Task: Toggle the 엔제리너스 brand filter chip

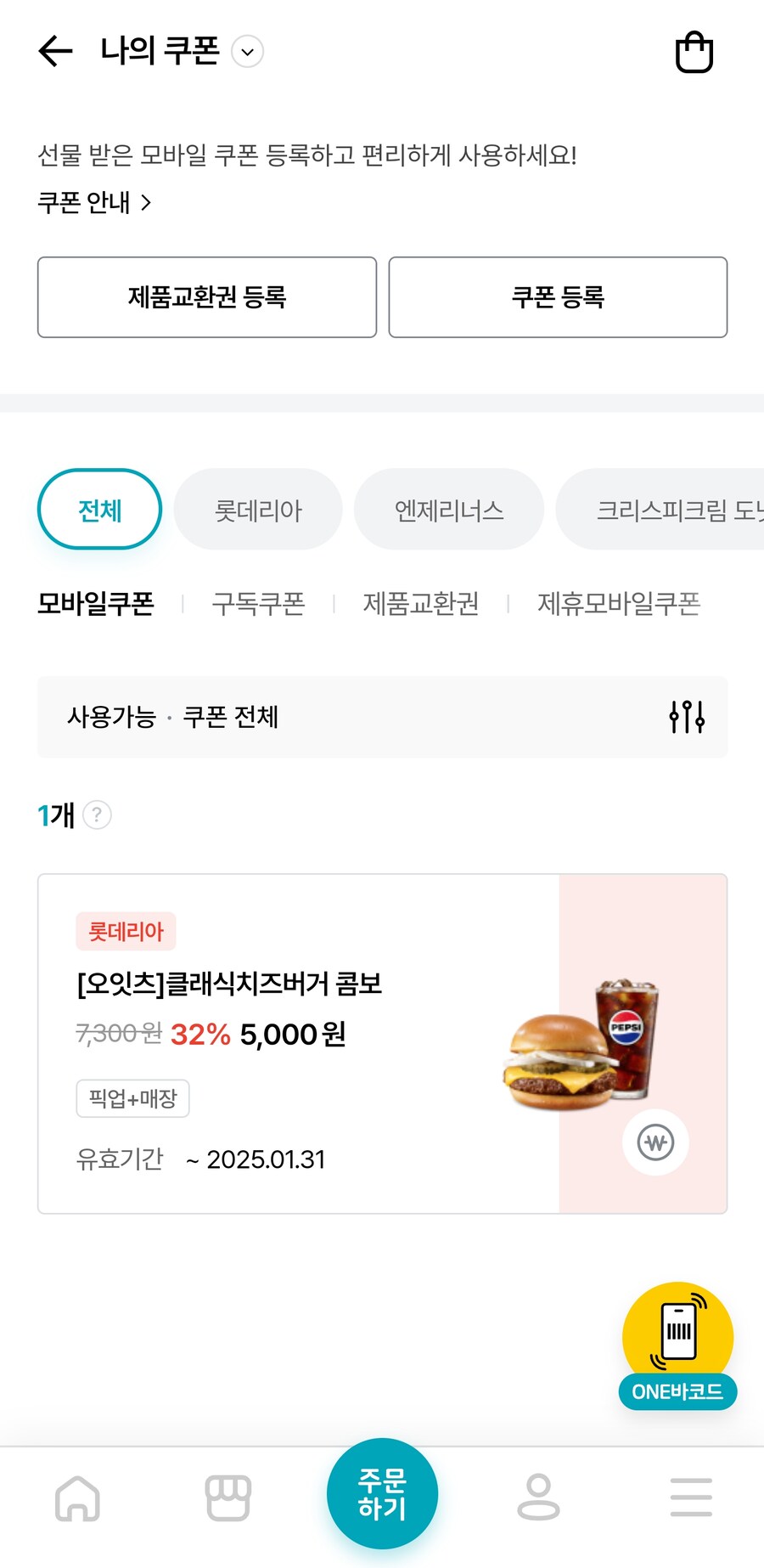Action: (449, 509)
